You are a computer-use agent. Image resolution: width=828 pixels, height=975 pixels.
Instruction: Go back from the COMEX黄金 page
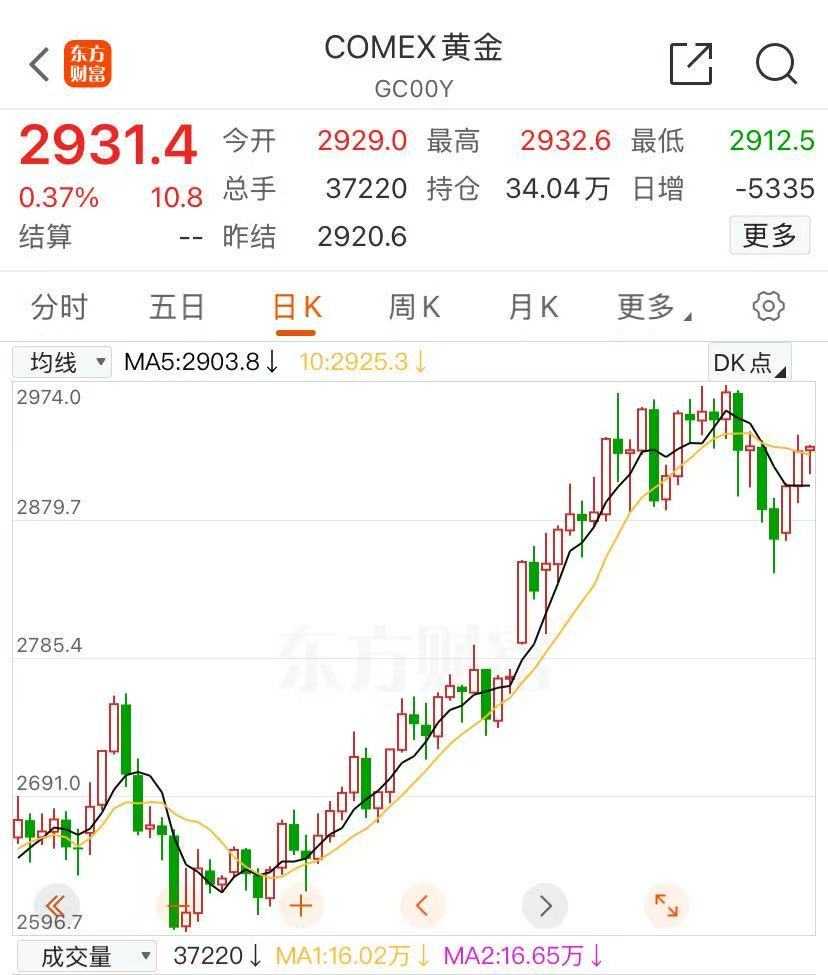(40, 65)
